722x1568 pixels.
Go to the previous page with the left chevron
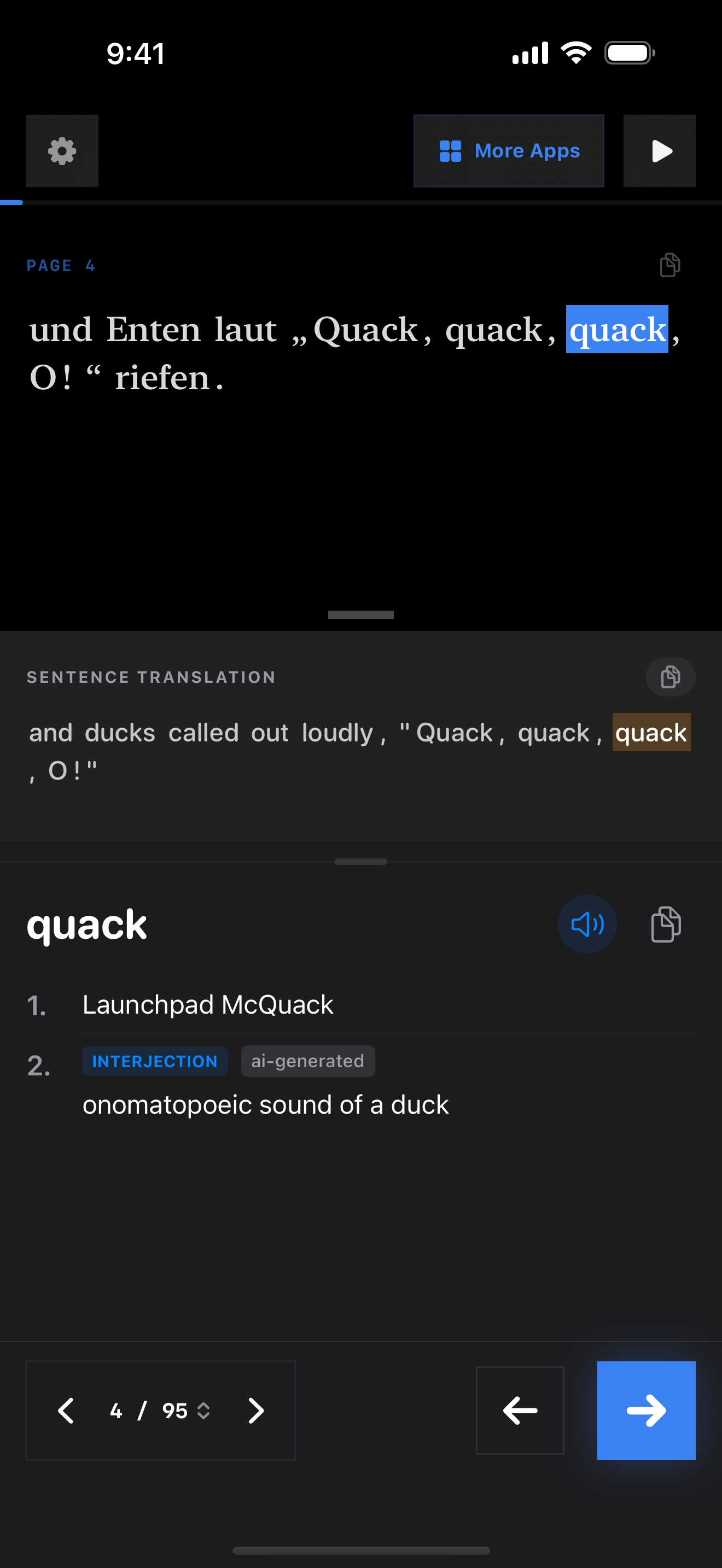click(66, 1411)
